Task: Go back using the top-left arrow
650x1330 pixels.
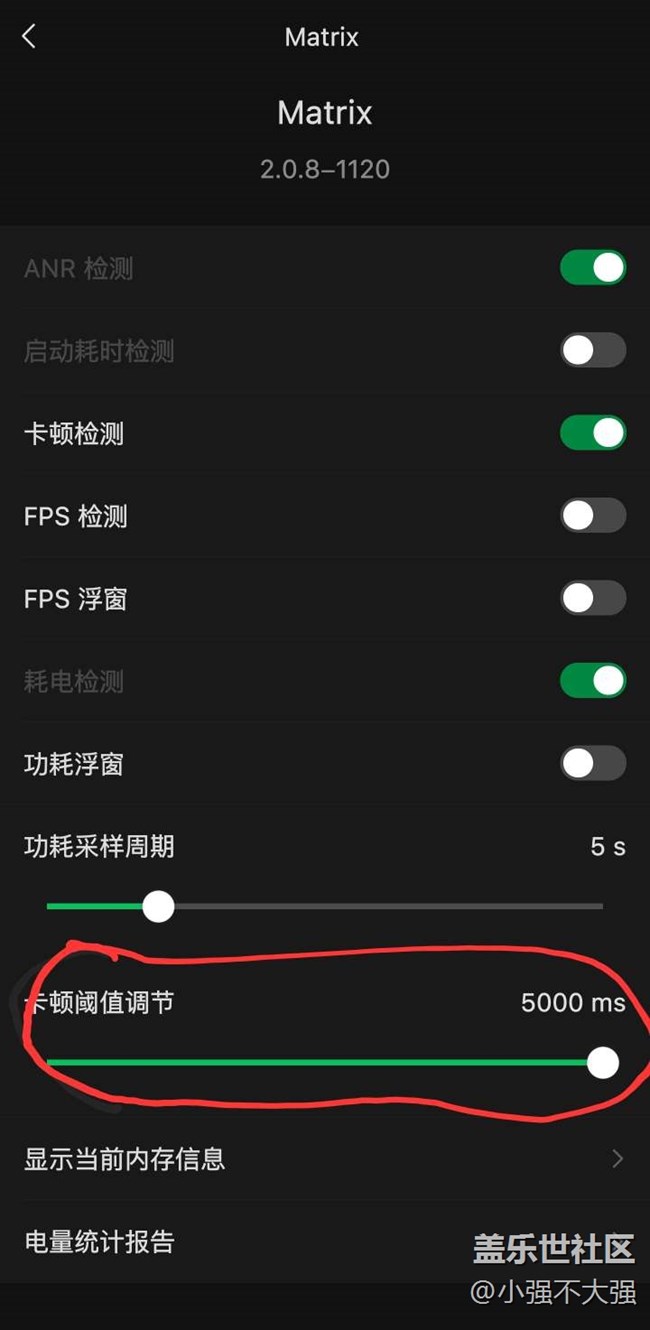Action: pos(29,37)
